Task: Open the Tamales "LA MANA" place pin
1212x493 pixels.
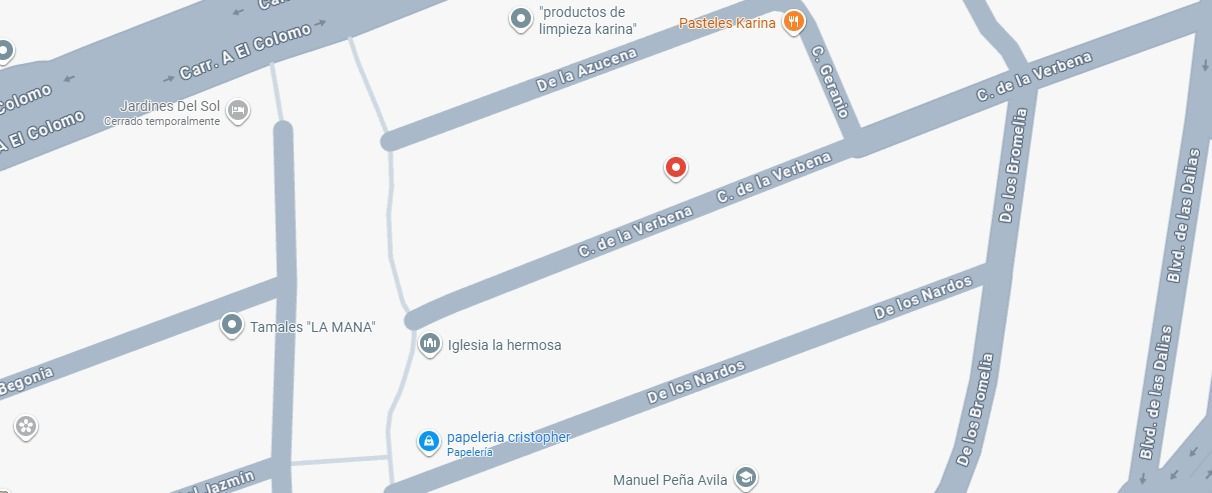Action: [232, 325]
